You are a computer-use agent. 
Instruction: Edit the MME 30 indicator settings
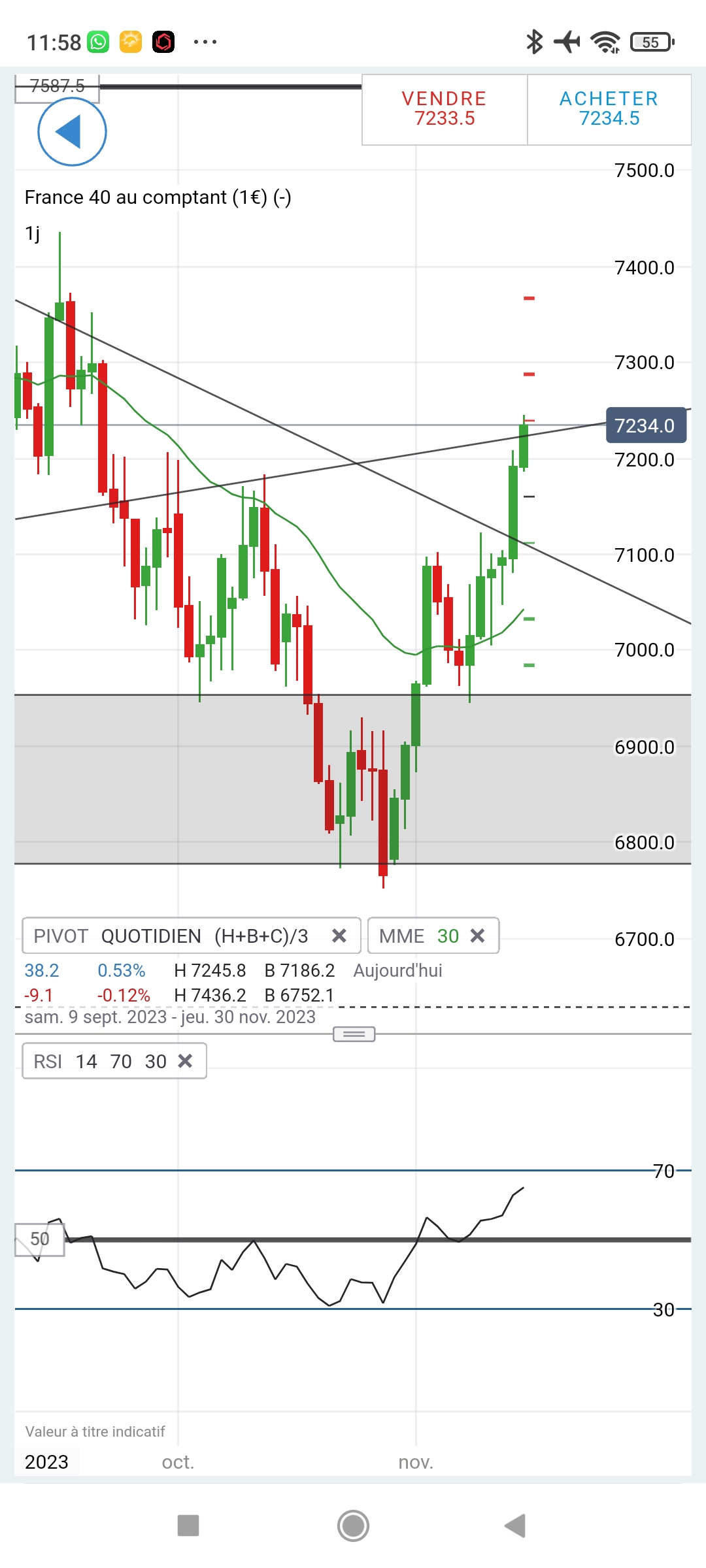coord(418,936)
